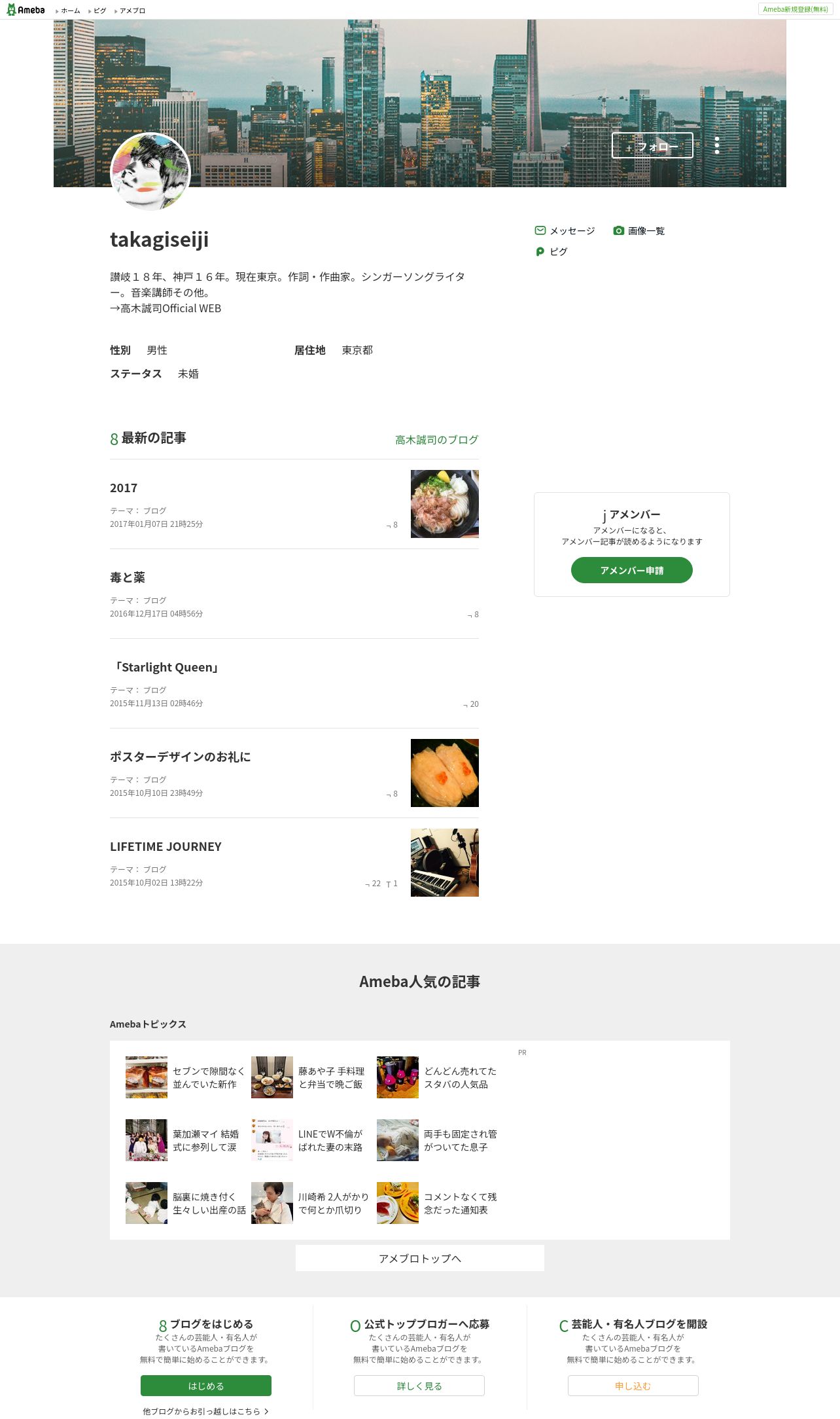840x1419 pixels.
Task: Tap 申し込む for celebrity blog
Action: pyautogui.click(x=633, y=1386)
